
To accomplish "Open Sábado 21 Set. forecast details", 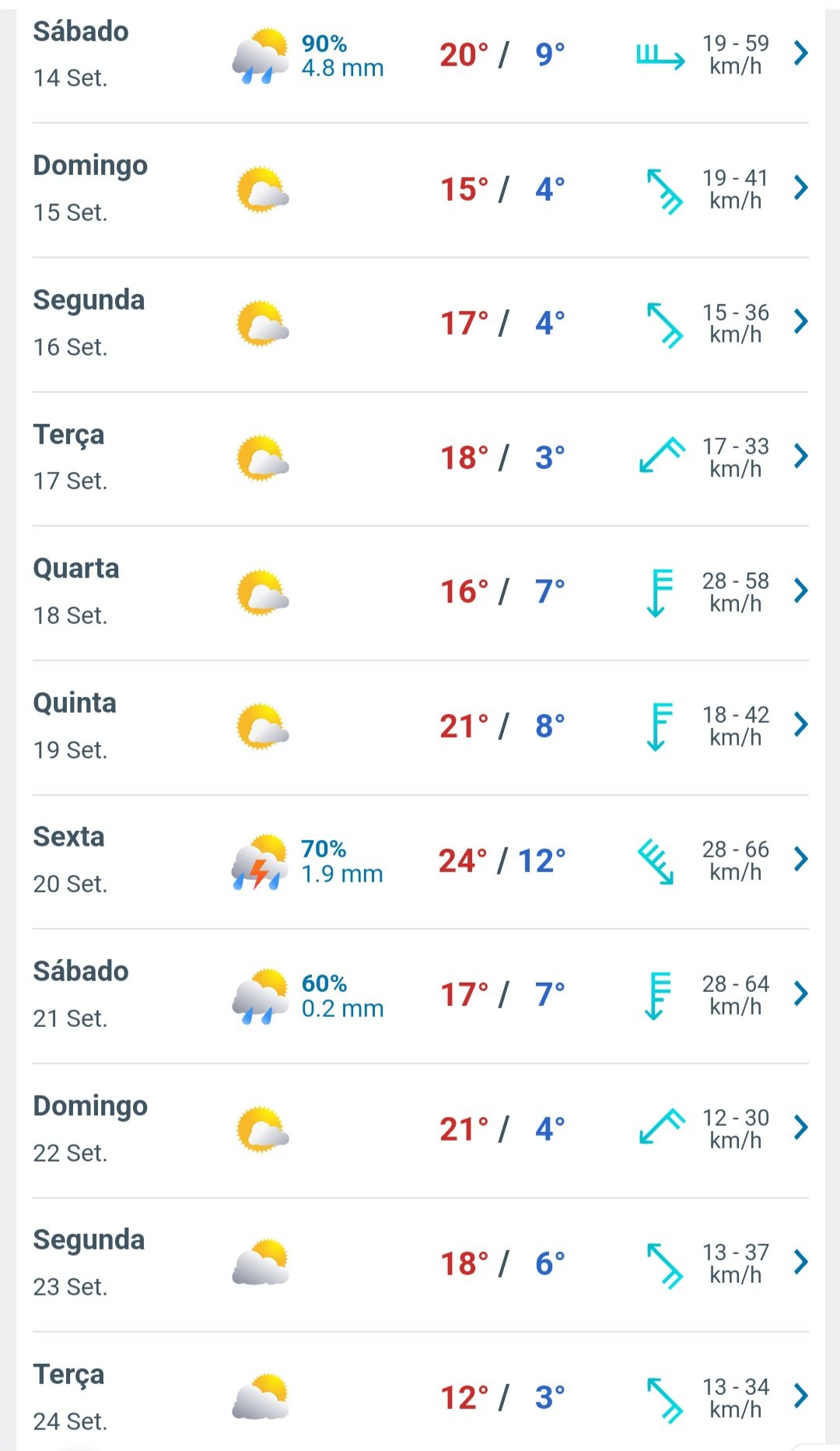I will coord(420,996).
